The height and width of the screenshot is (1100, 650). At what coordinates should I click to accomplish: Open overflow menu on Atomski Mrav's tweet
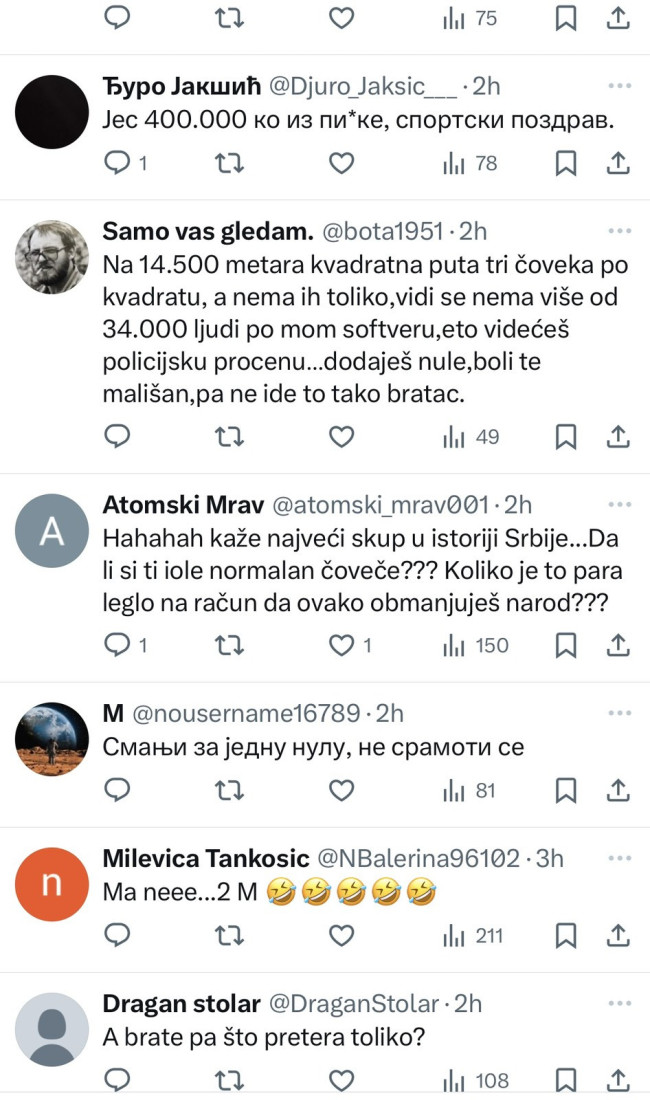click(x=620, y=505)
